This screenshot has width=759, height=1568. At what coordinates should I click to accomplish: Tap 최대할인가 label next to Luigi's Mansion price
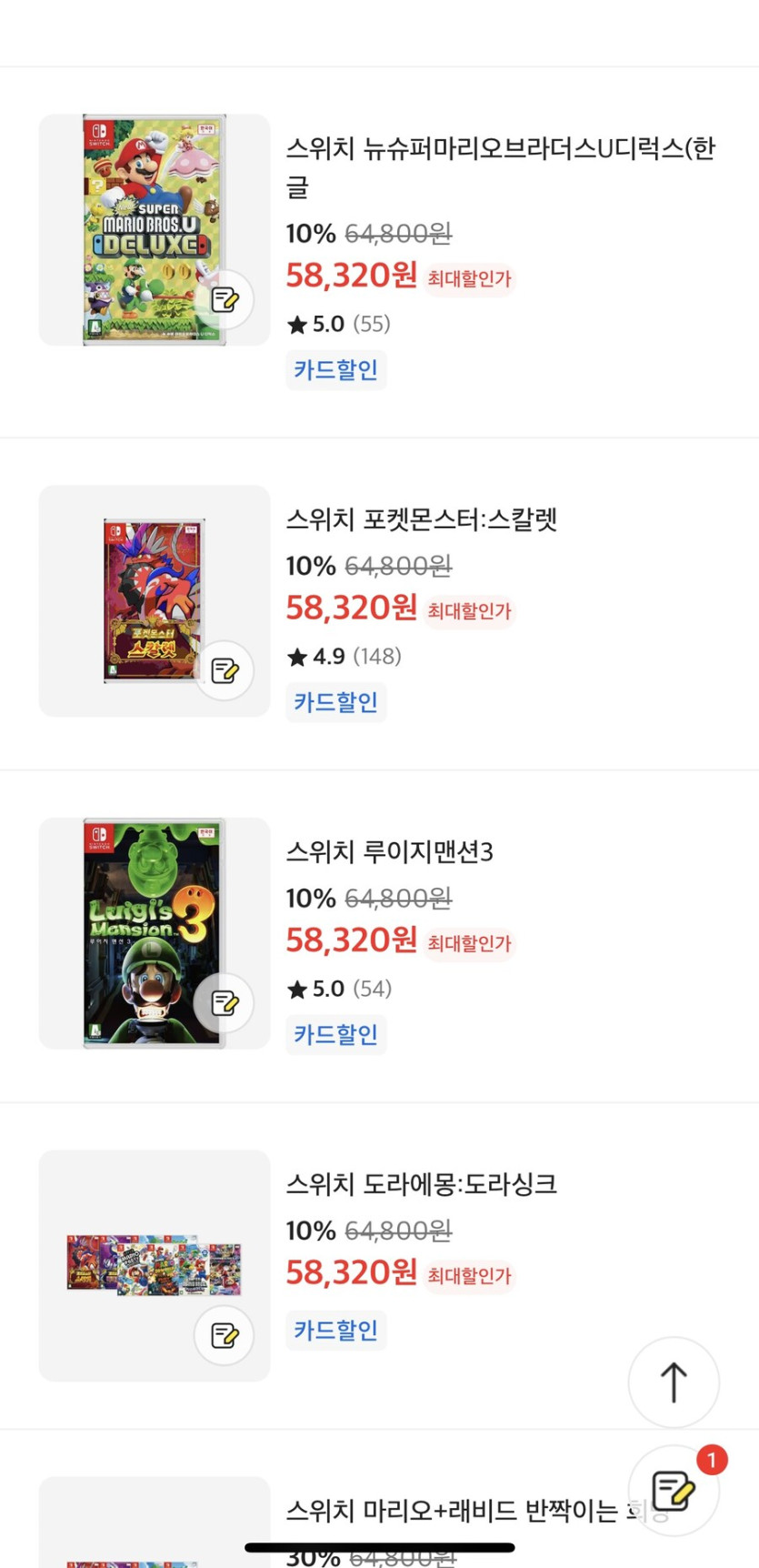pyautogui.click(x=468, y=943)
